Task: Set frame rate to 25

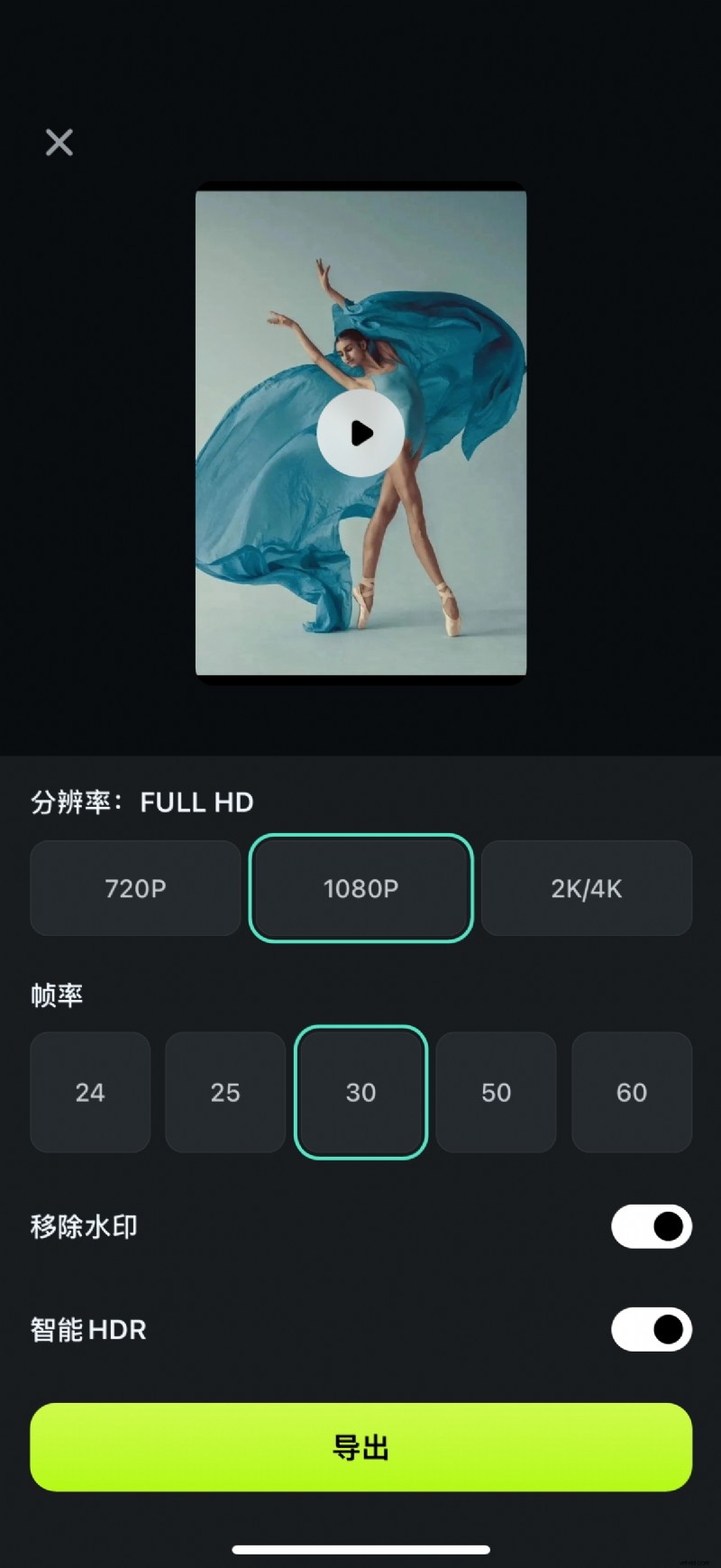Action: pos(225,1092)
